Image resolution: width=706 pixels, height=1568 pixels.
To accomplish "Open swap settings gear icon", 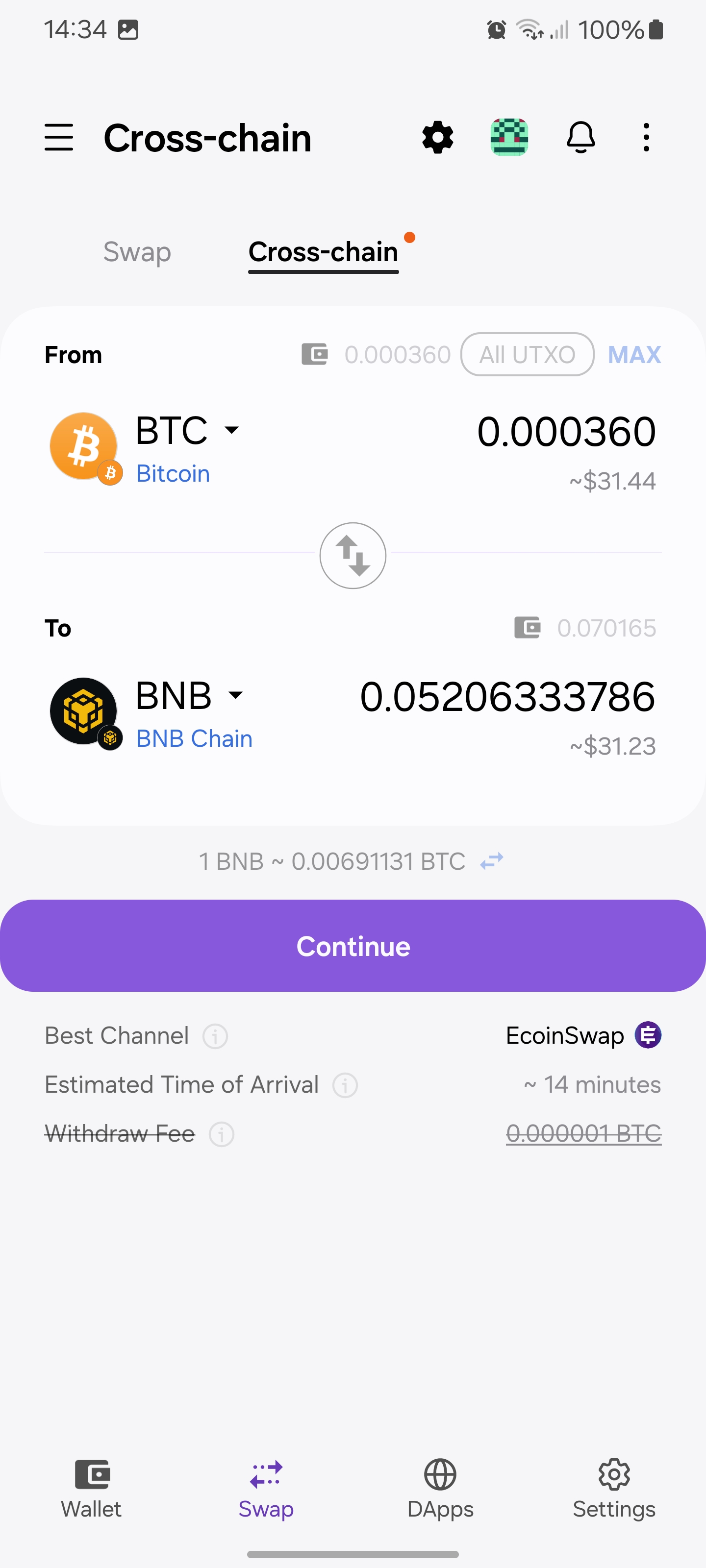I will coord(437,138).
